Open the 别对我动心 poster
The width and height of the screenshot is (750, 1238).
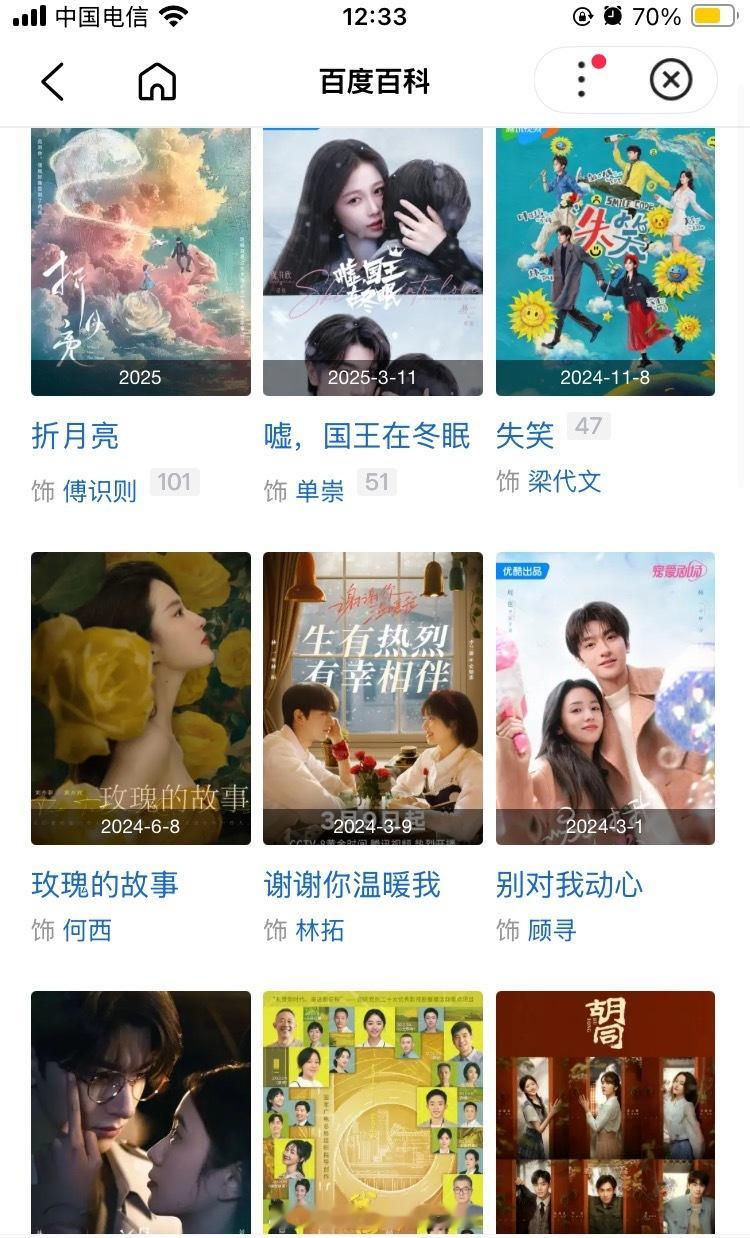tap(605, 699)
